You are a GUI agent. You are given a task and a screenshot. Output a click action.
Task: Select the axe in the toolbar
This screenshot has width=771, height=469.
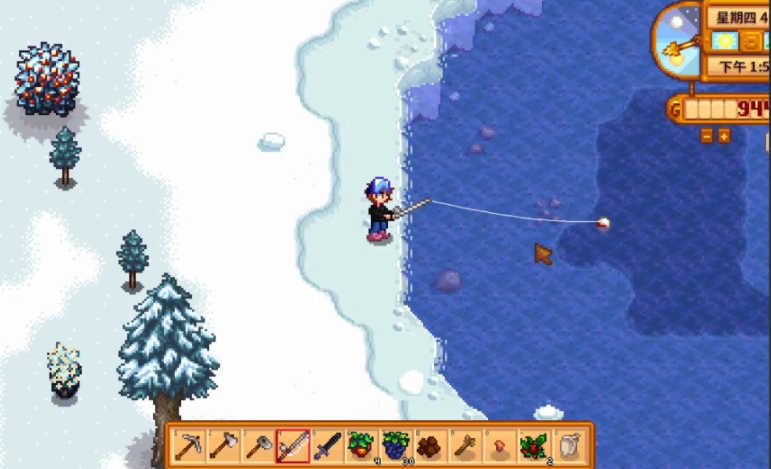coord(223,444)
